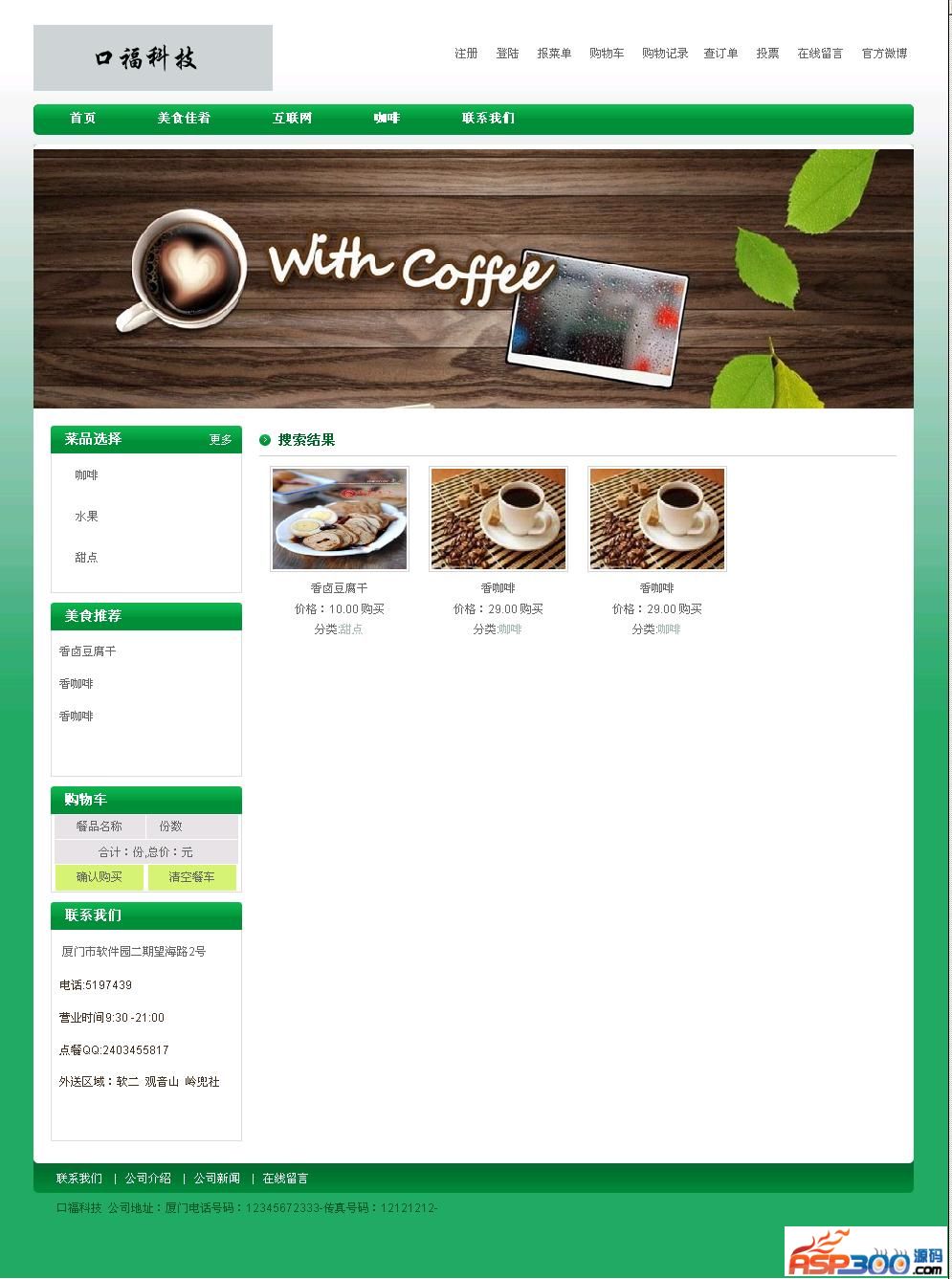Screen dimensions: 952x1279
Task: Tap 购买 for the 10.00 item
Action: (372, 609)
